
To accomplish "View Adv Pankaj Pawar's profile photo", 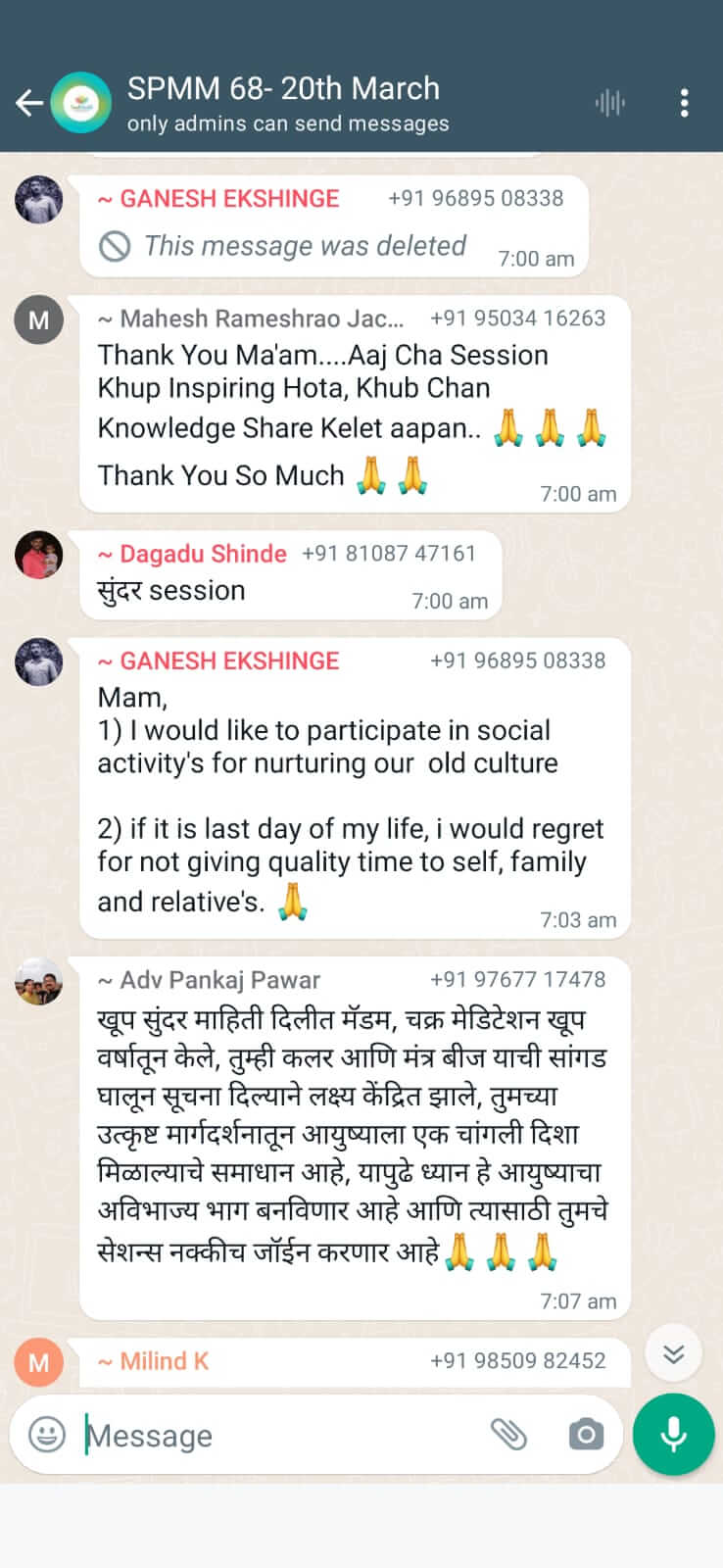I will point(38,981).
